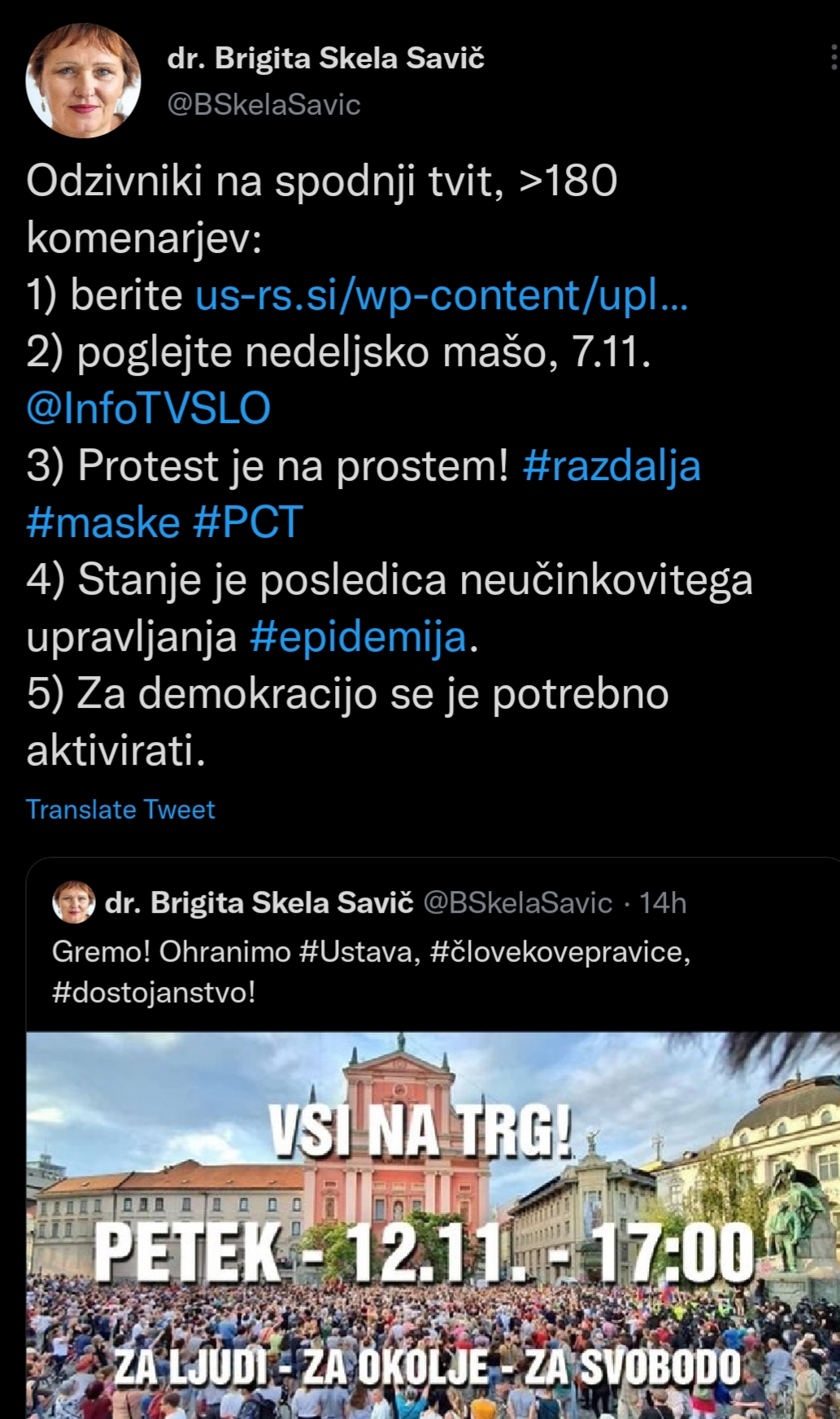The image size is (840, 1419).
Task: Tap Translate Tweet
Action: 120,810
